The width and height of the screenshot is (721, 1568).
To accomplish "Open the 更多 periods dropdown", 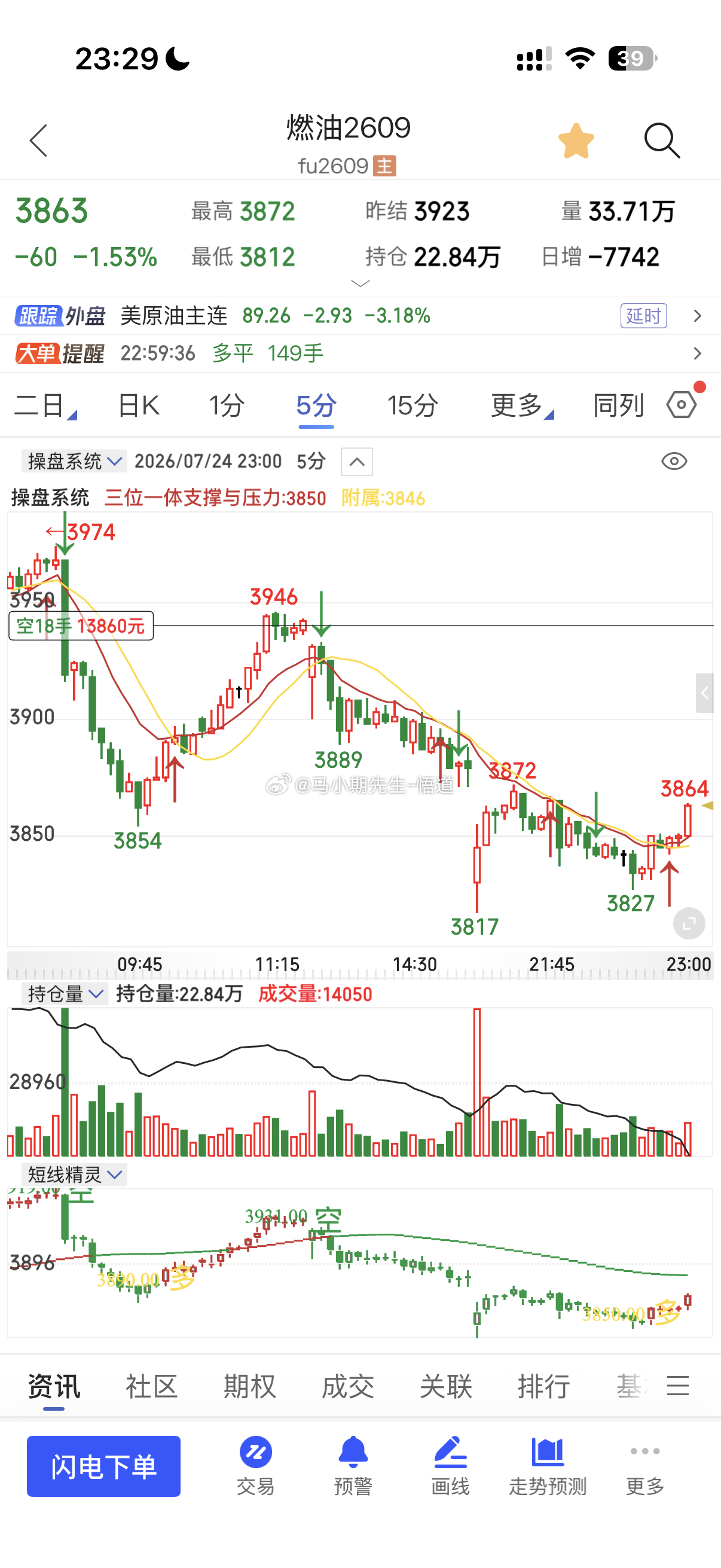I will click(x=522, y=405).
